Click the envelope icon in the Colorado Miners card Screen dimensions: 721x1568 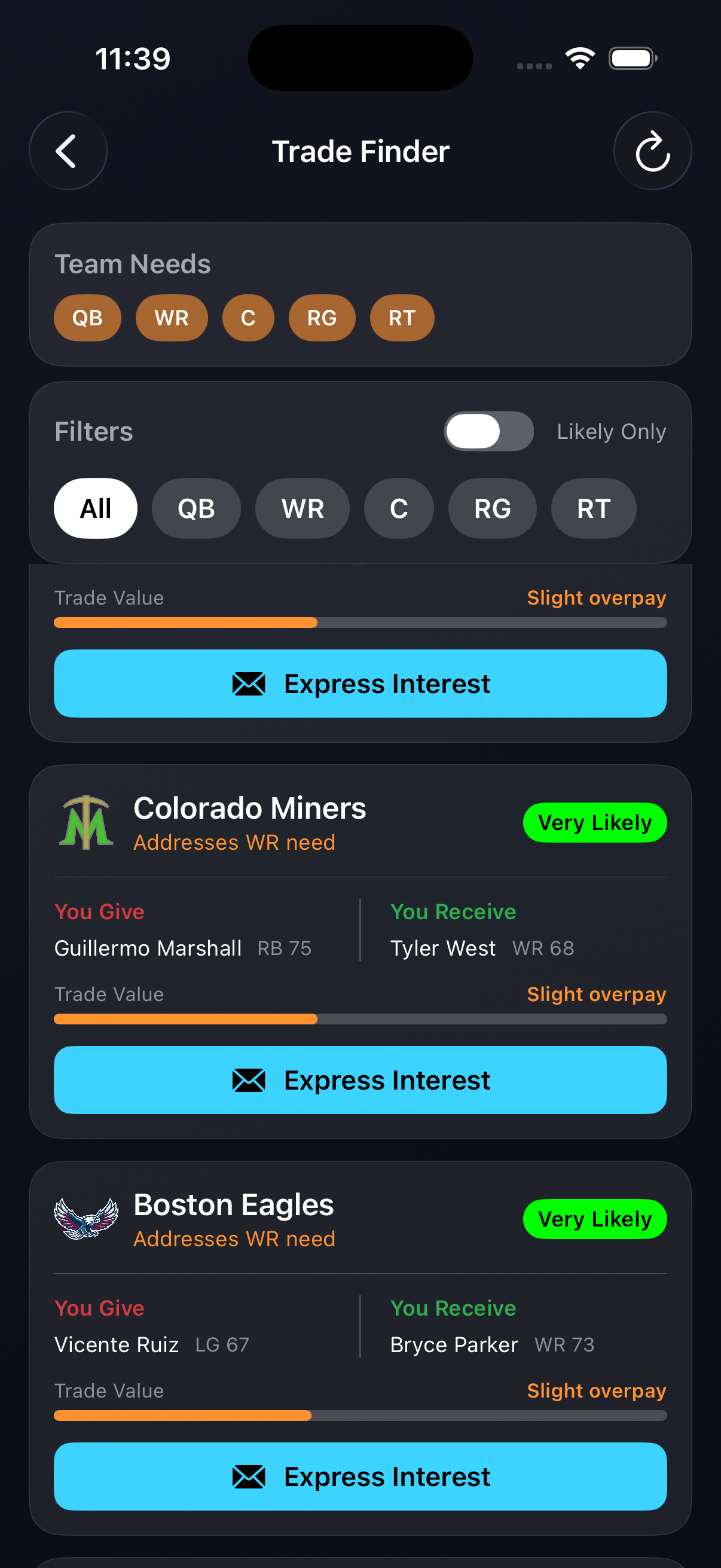(249, 1080)
